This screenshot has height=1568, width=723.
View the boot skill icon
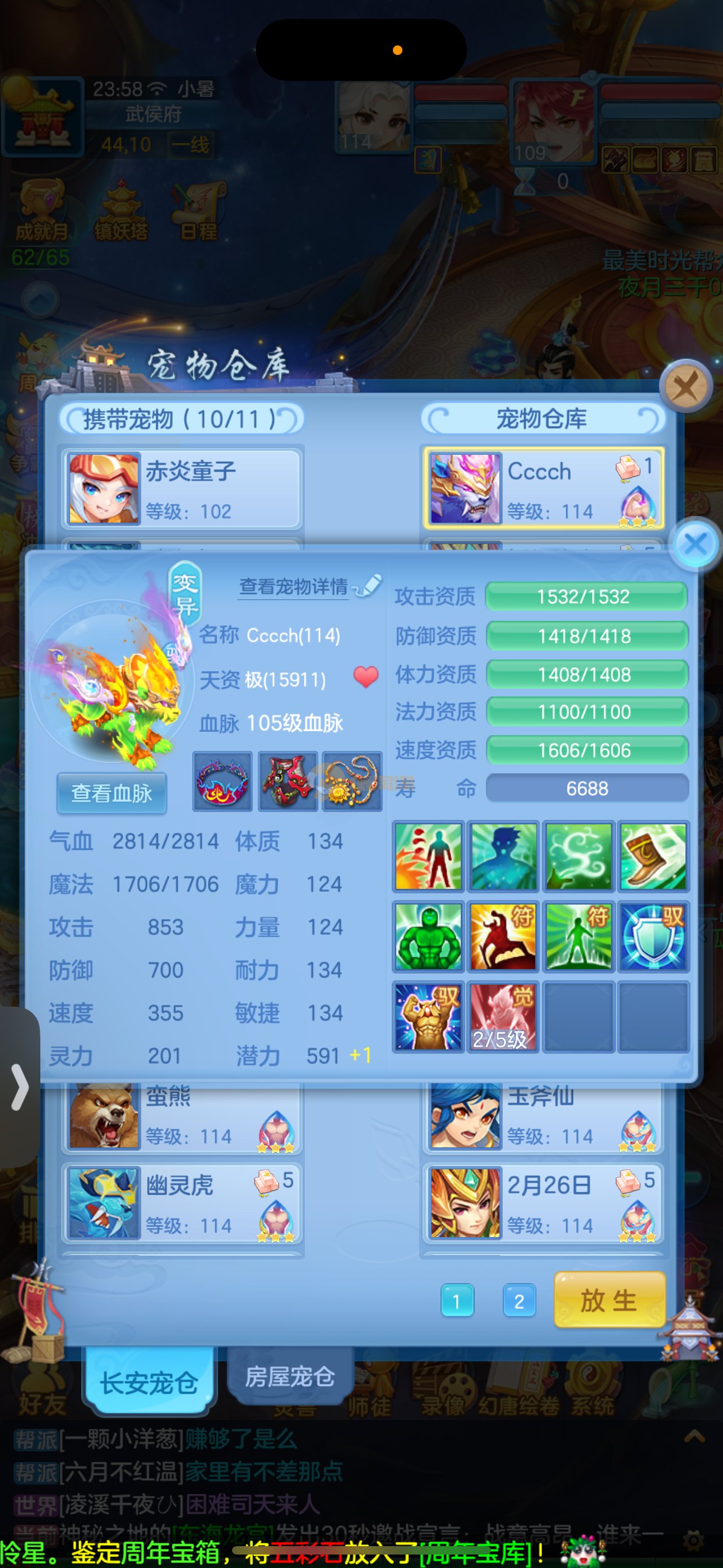click(653, 856)
